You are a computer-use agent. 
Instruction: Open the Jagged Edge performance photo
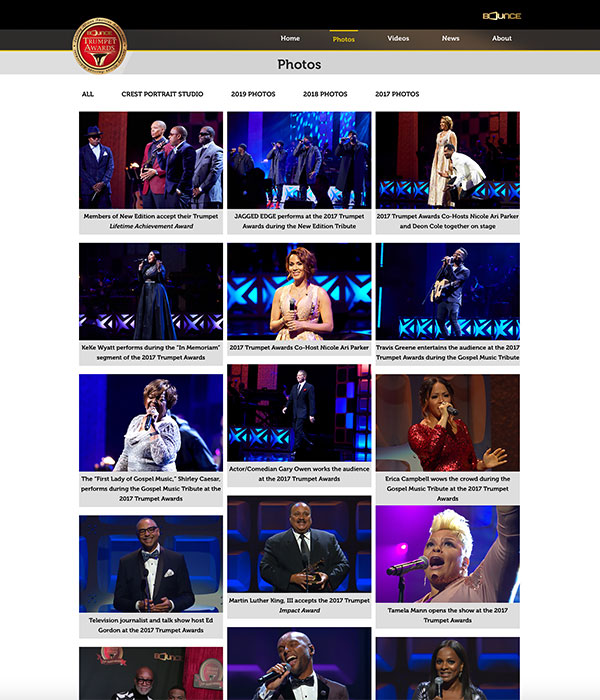click(x=299, y=160)
